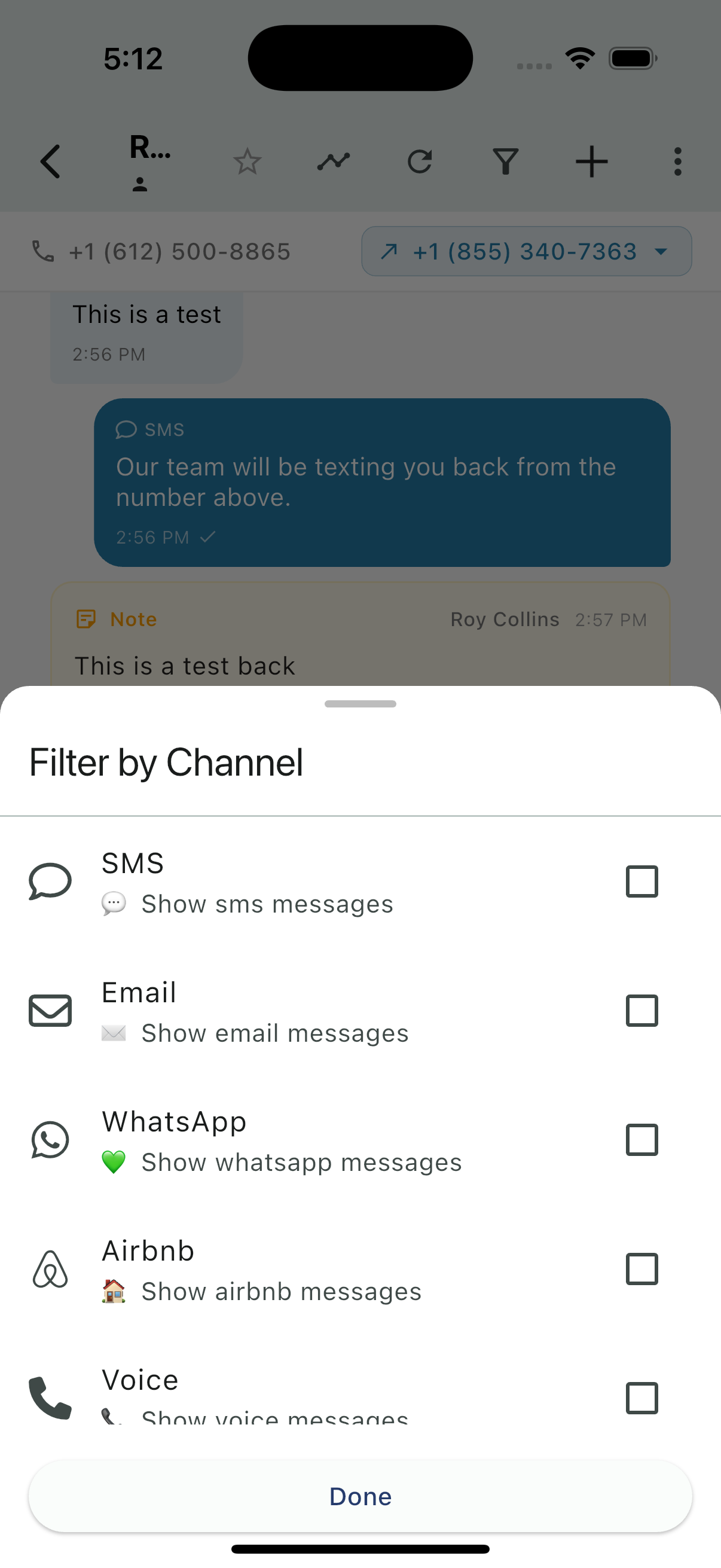Check the SMS channel checkbox
Image resolution: width=721 pixels, height=1568 pixels.
point(641,881)
